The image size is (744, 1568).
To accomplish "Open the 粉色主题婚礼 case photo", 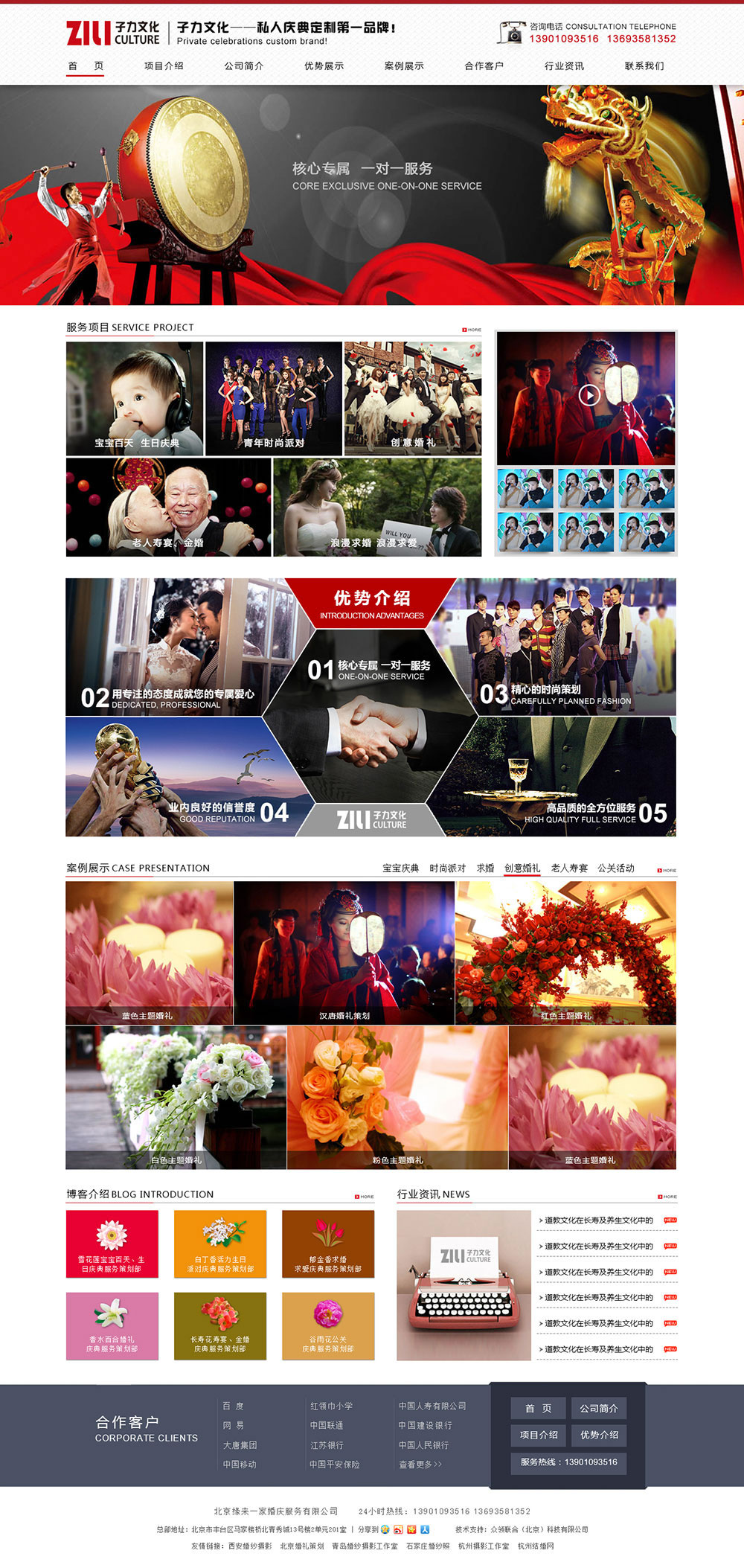I will [397, 1097].
